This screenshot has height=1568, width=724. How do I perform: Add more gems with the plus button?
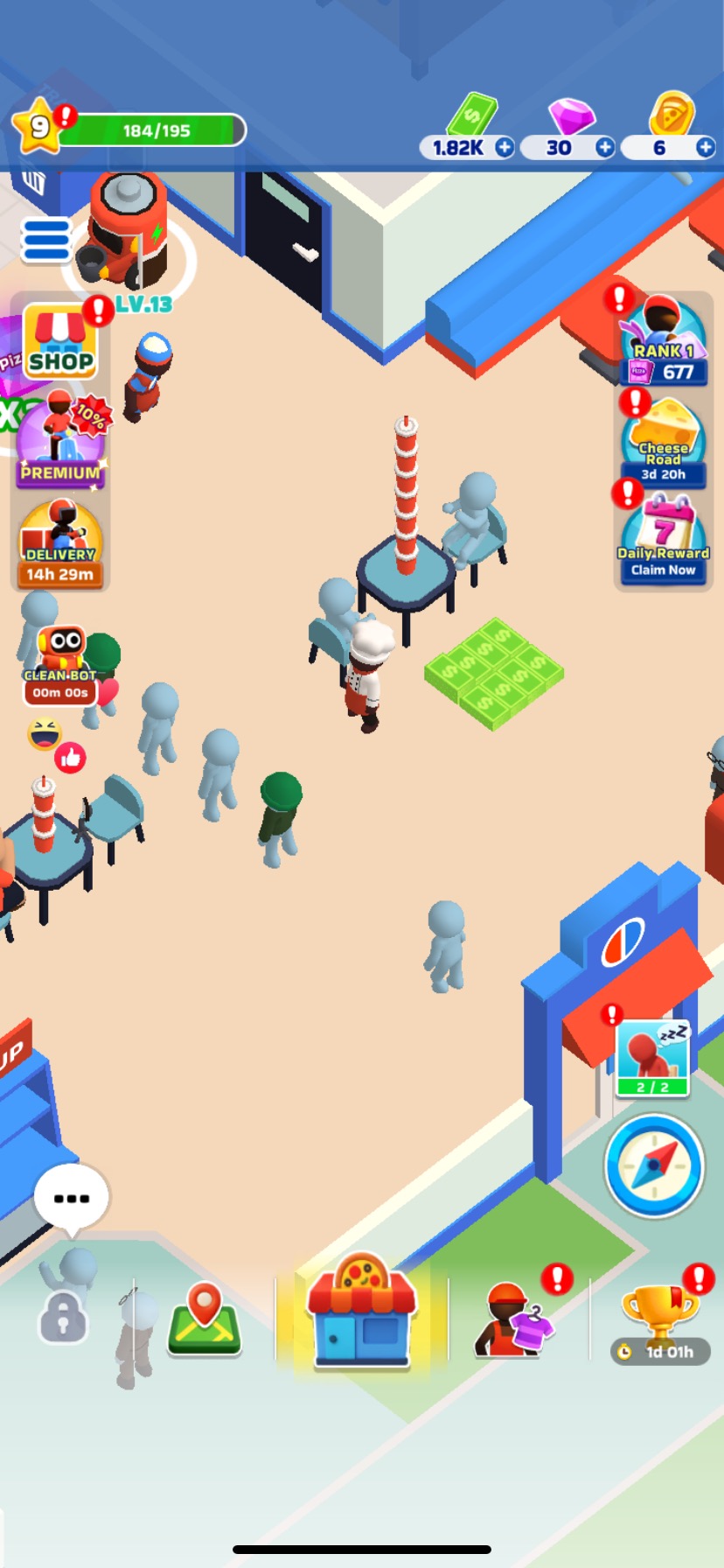[605, 147]
